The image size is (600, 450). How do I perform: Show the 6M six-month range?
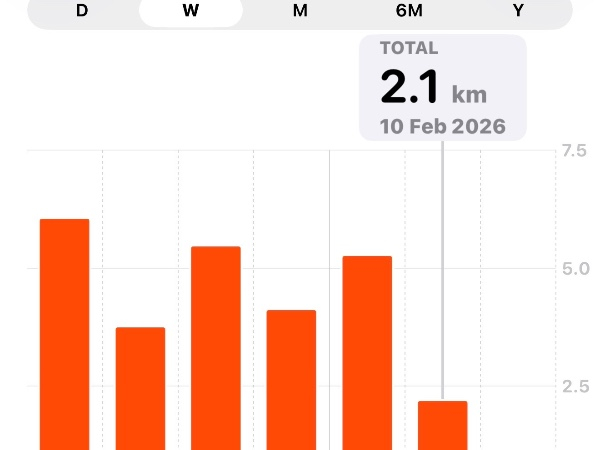click(x=409, y=11)
